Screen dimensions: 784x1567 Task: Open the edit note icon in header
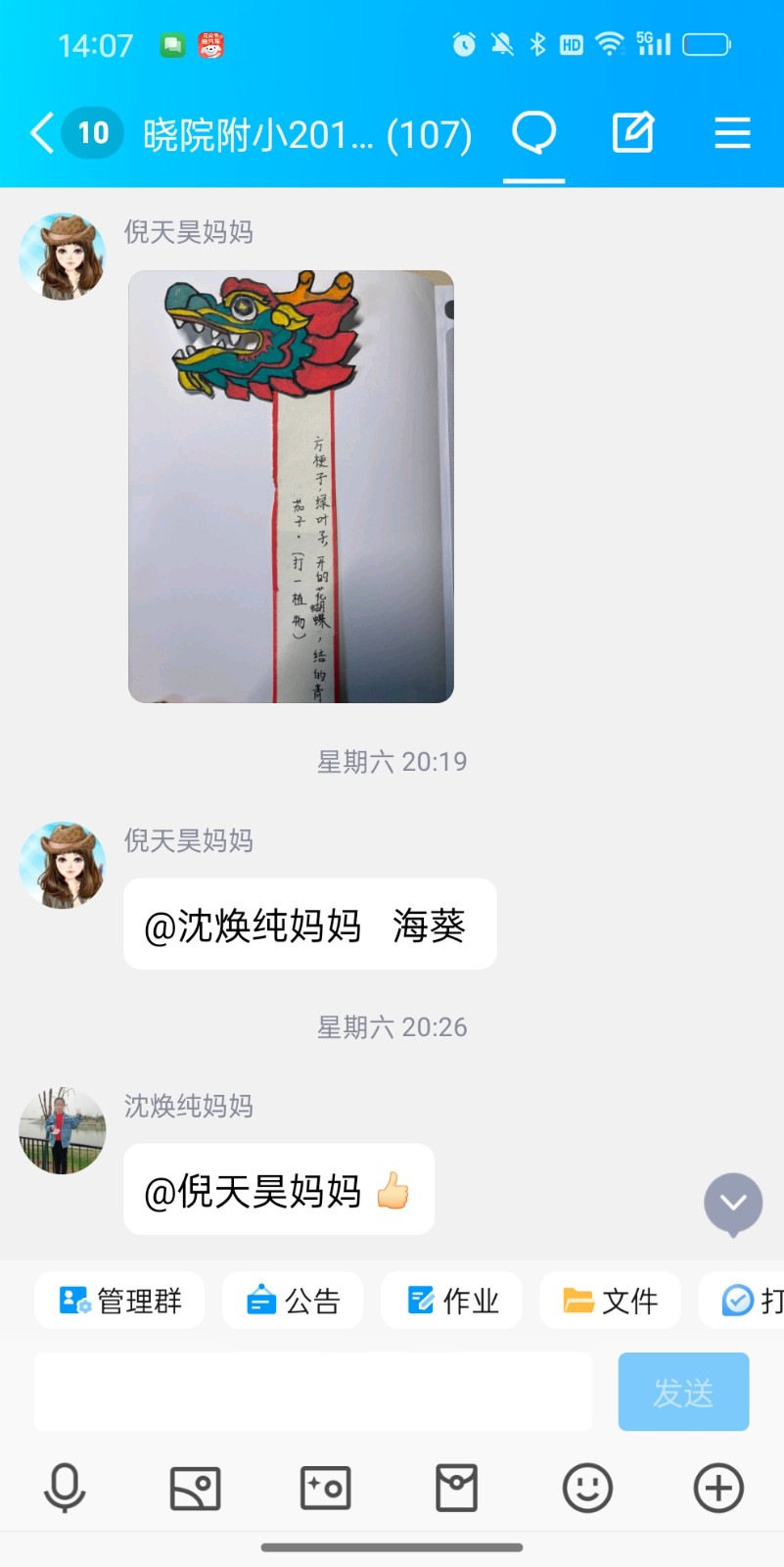[x=632, y=133]
